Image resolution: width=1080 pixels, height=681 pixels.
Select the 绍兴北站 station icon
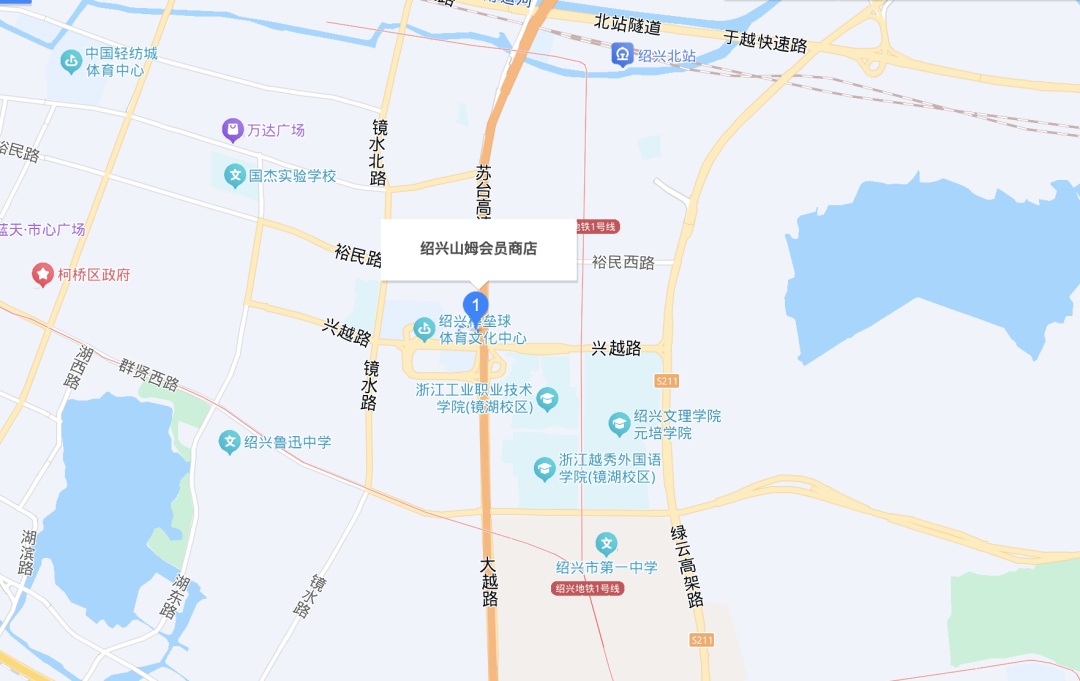pos(622,54)
